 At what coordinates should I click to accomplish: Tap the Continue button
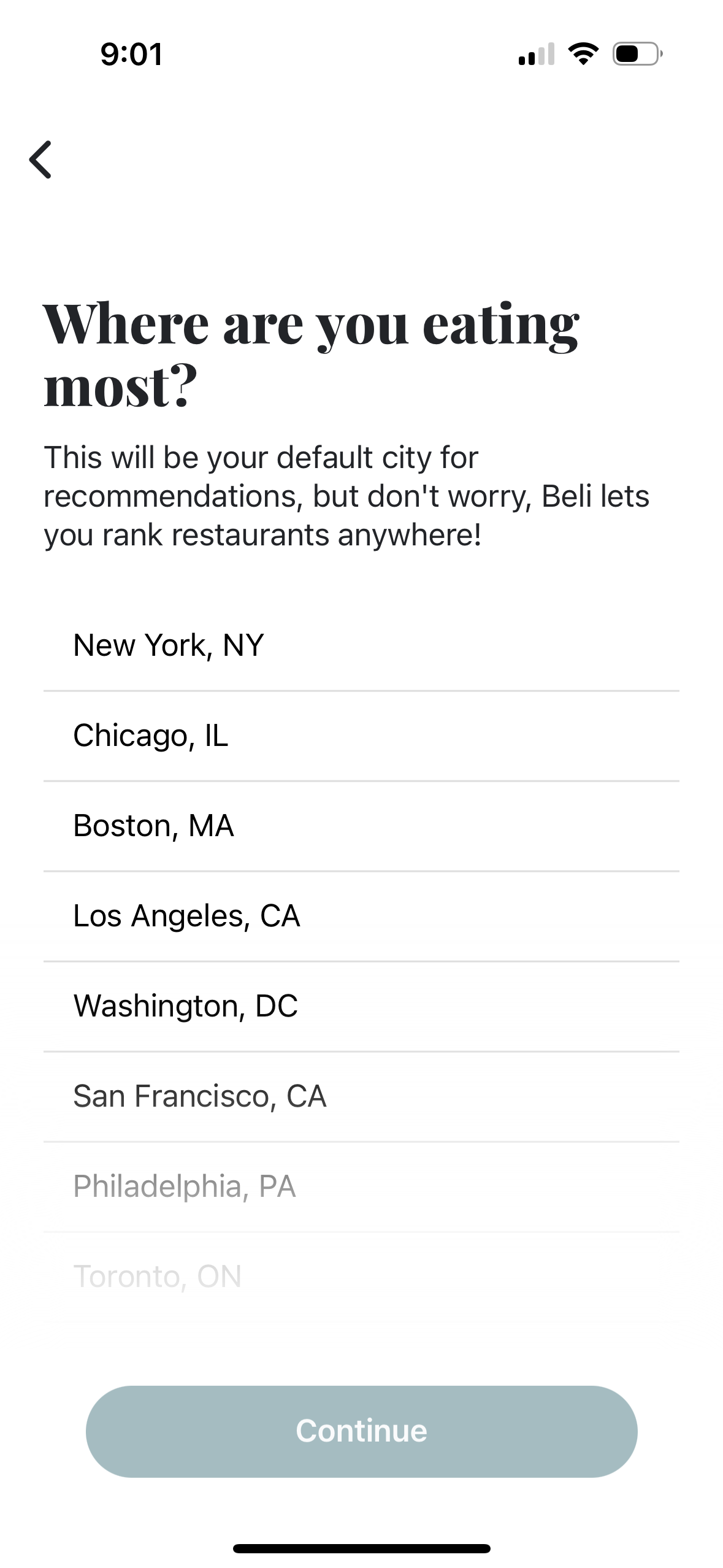pyautogui.click(x=361, y=1431)
